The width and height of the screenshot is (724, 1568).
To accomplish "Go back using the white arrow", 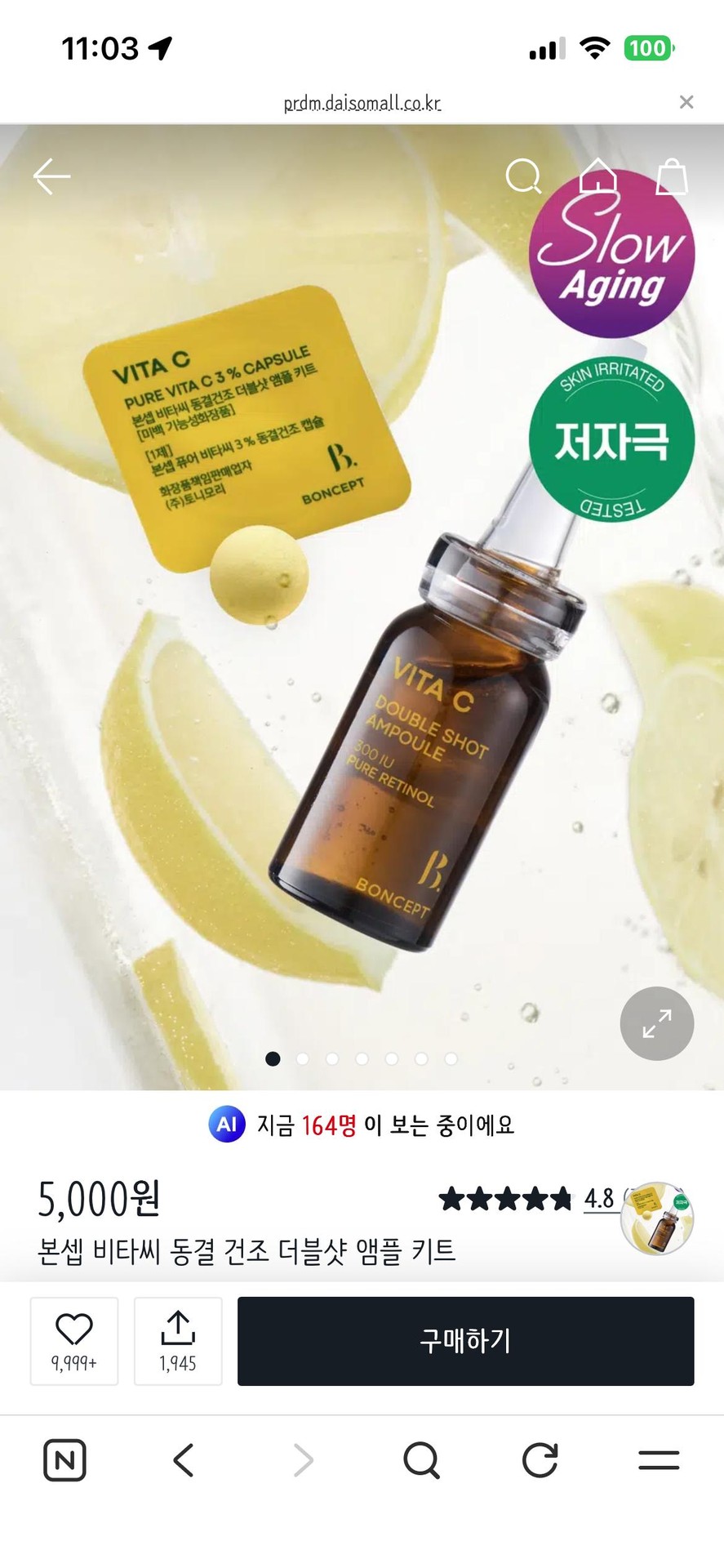I will coord(51,176).
